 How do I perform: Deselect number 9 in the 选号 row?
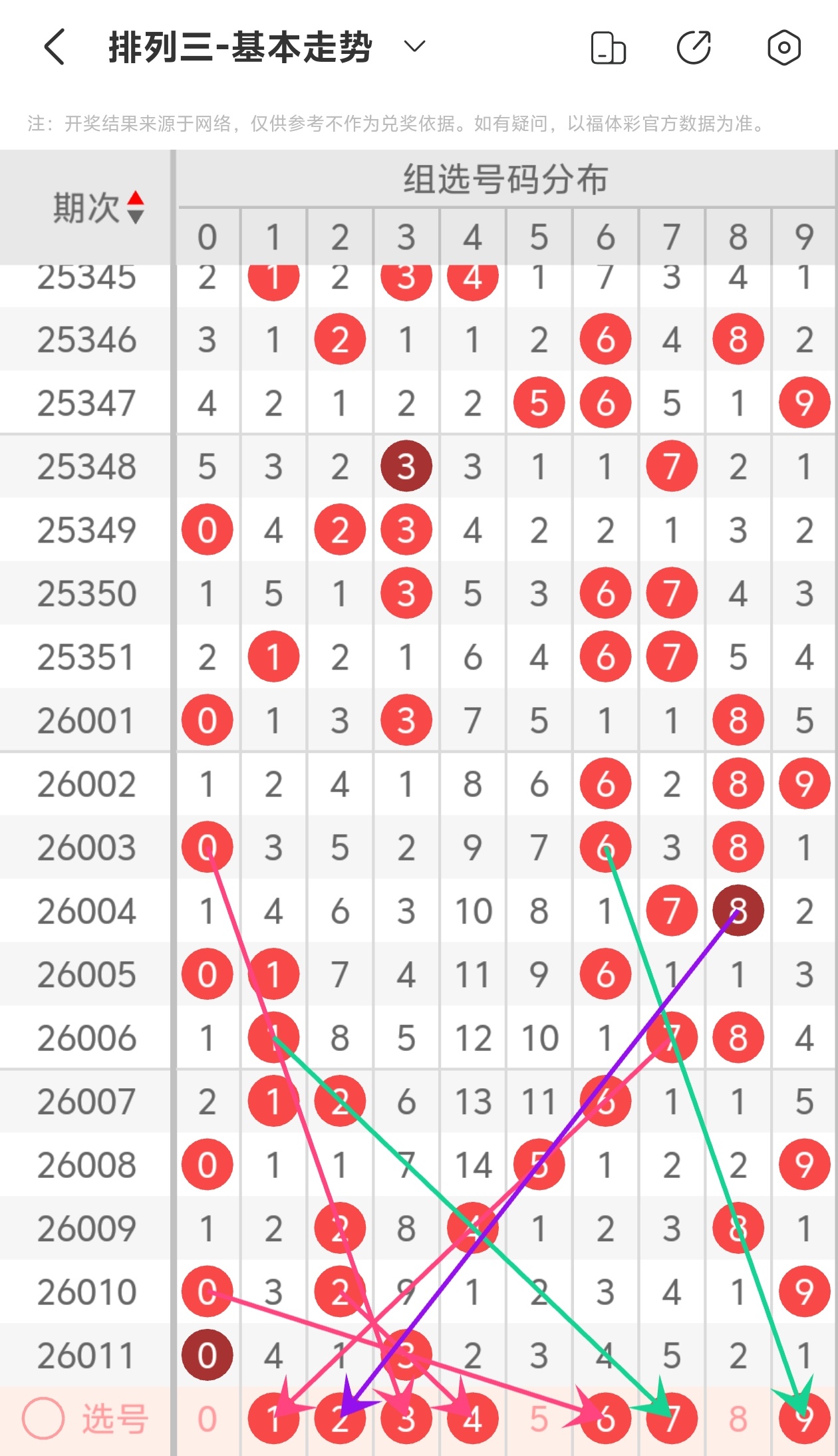(804, 1419)
